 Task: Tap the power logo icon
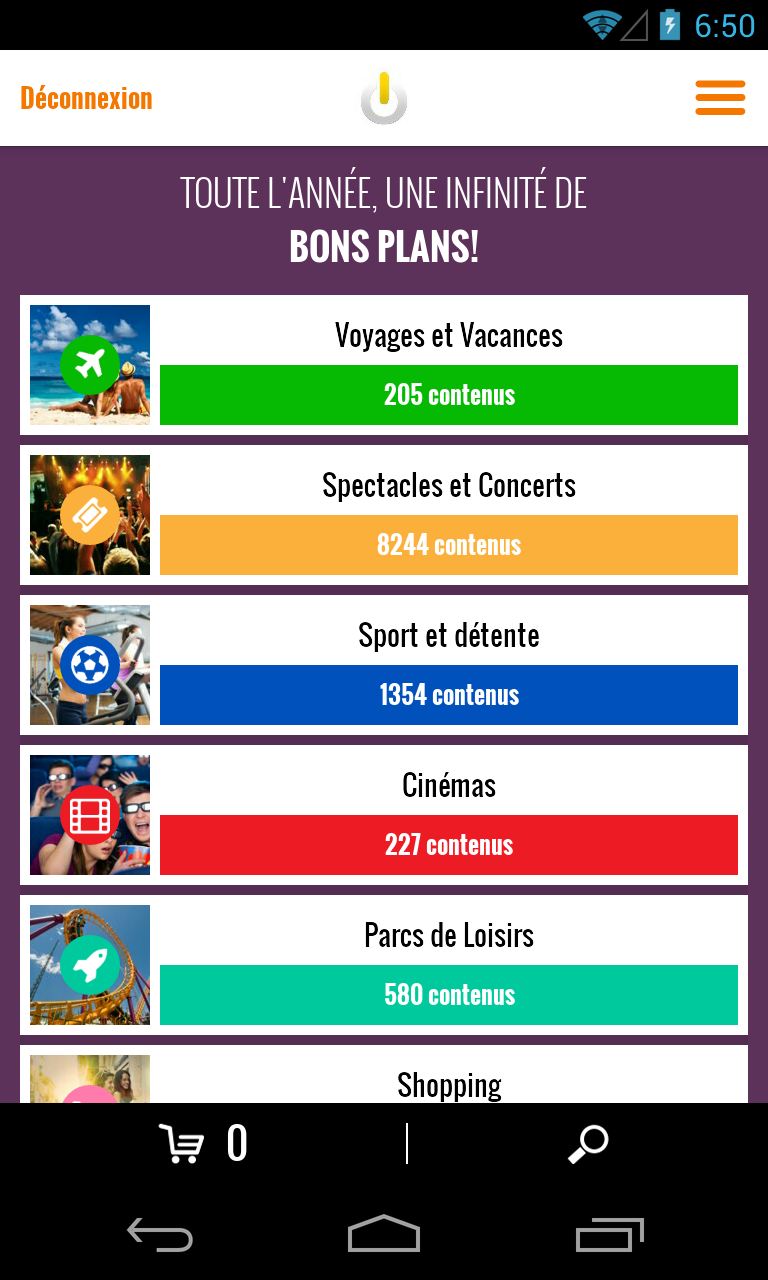click(384, 98)
